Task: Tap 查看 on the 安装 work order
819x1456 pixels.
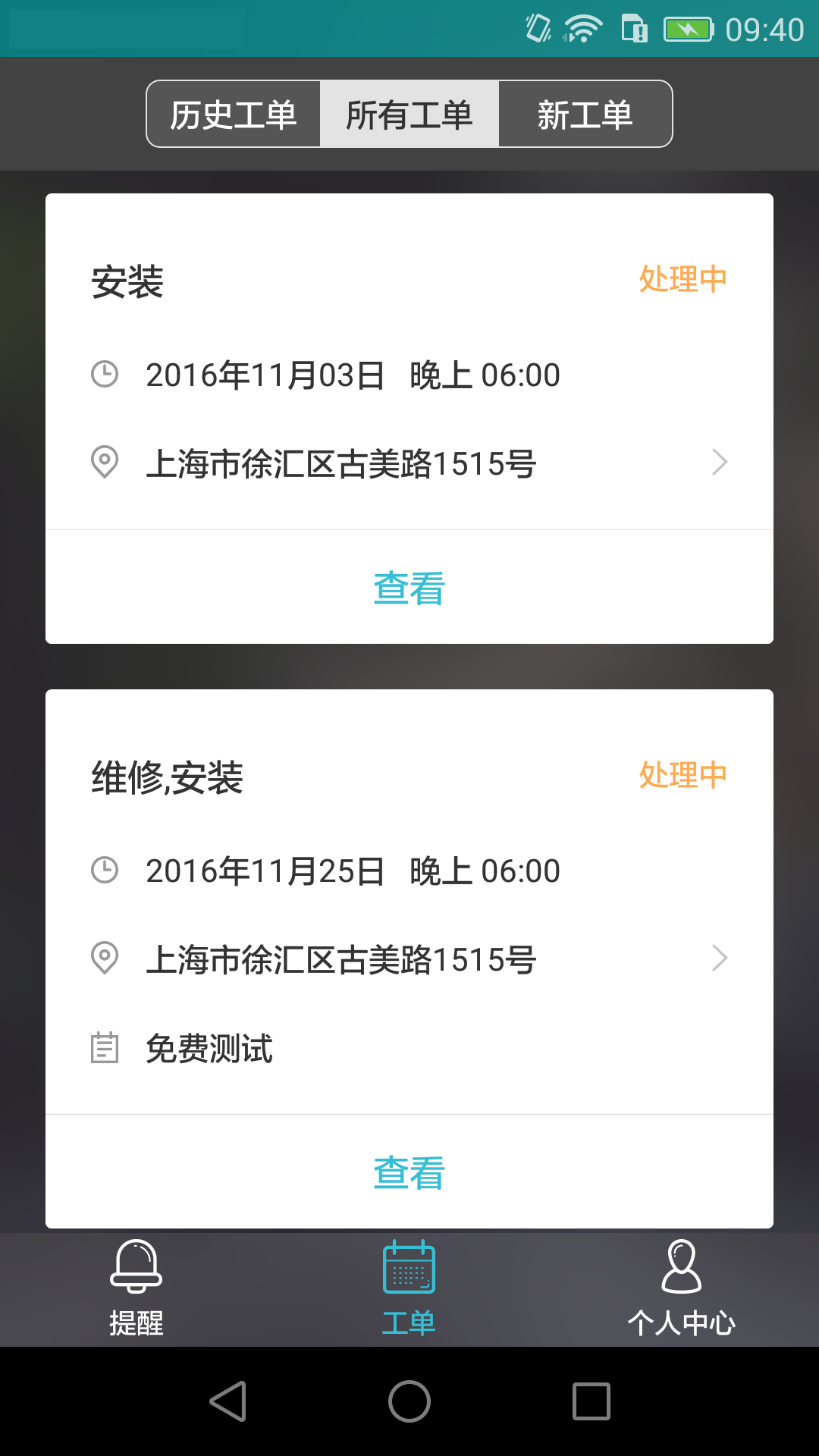Action: tap(409, 588)
